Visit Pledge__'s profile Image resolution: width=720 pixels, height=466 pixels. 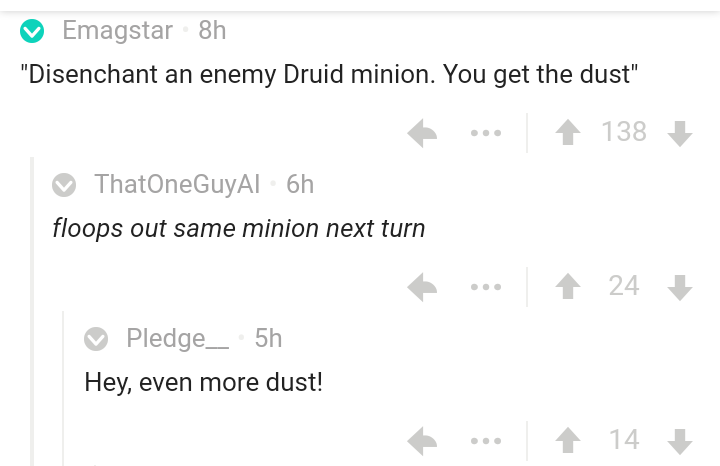pyautogui.click(x=177, y=339)
